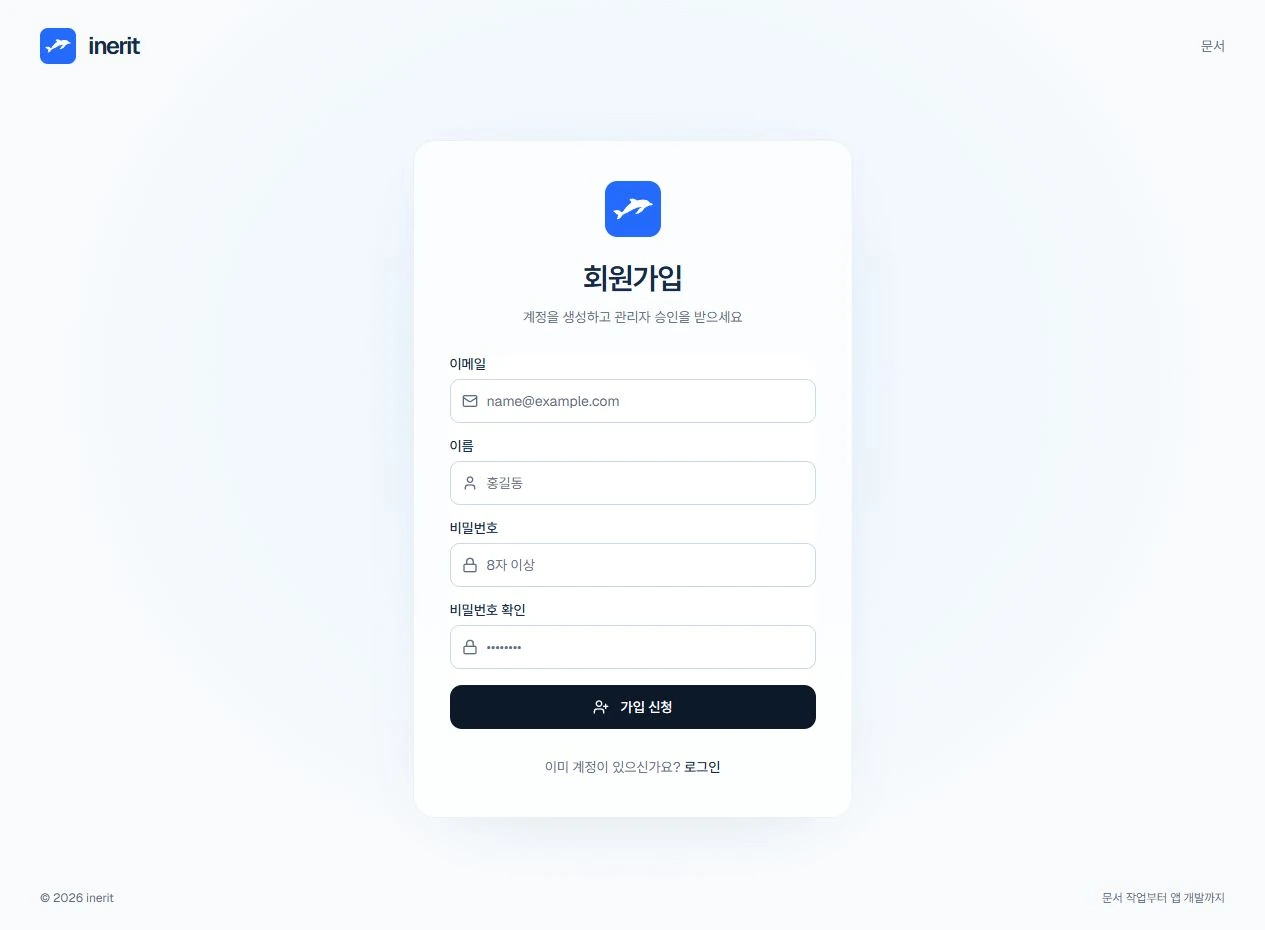Open the 문서 link in header

click(x=1213, y=46)
